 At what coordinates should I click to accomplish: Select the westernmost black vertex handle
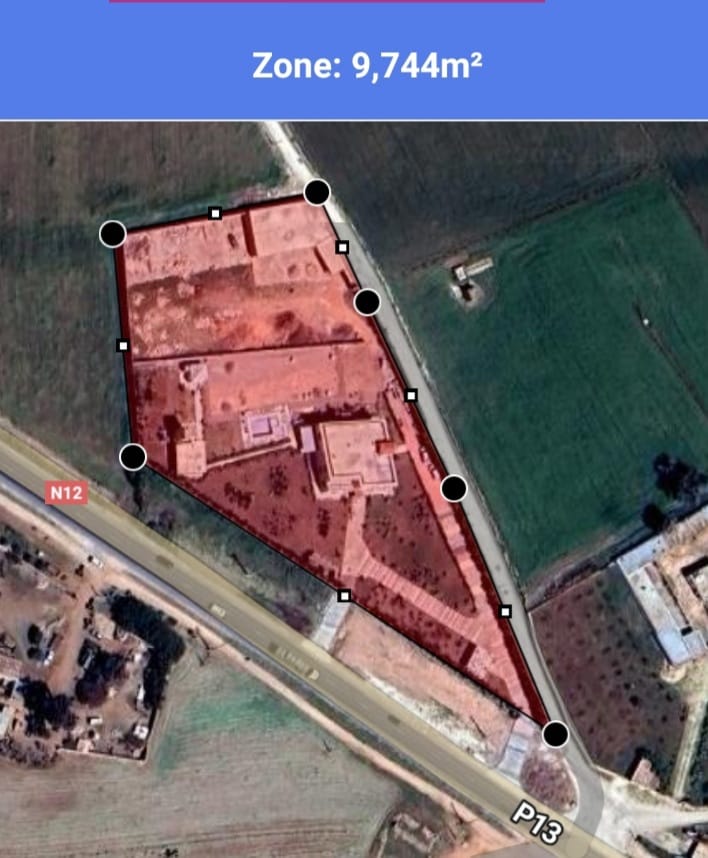(x=113, y=234)
